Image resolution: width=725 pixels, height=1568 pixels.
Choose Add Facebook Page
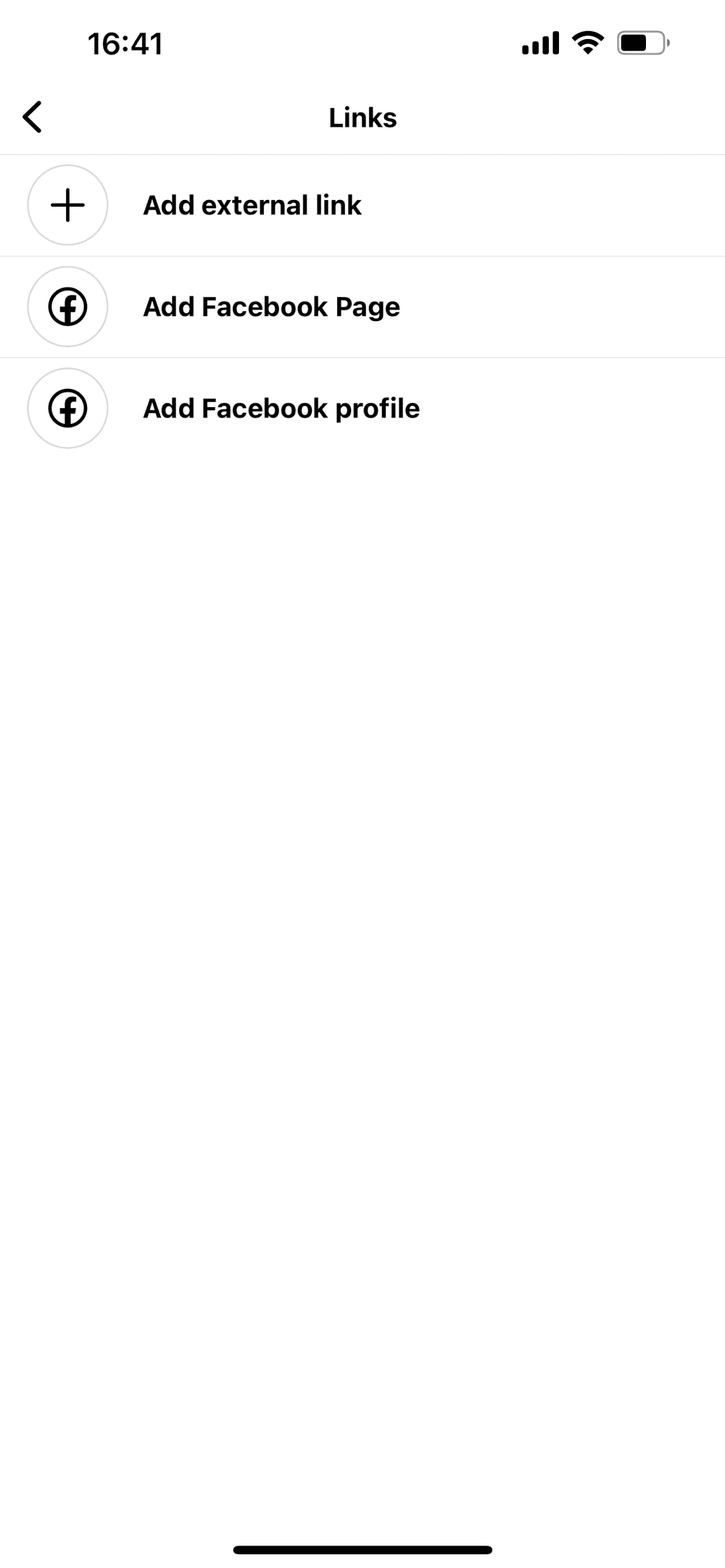(271, 307)
